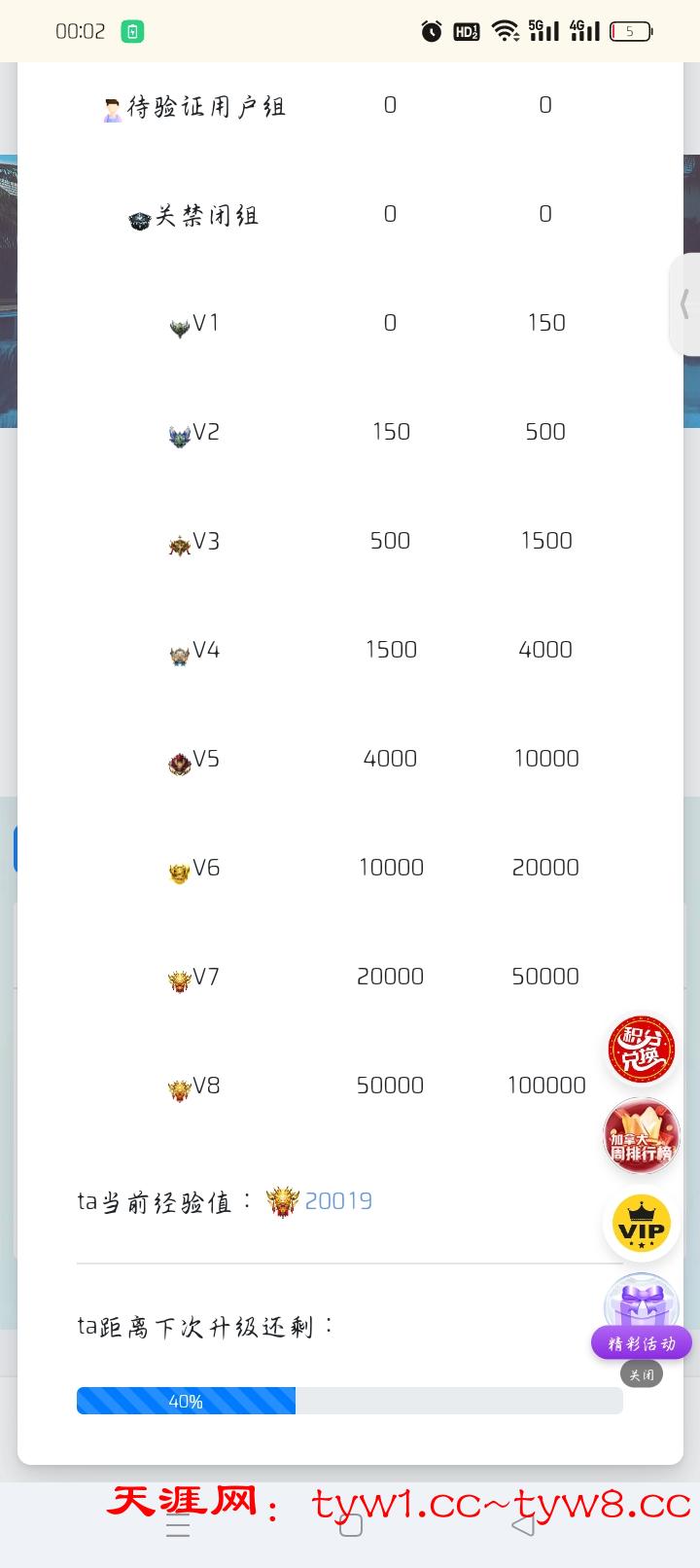
Task: Close the floating icons with 关闭
Action: pos(642,1374)
